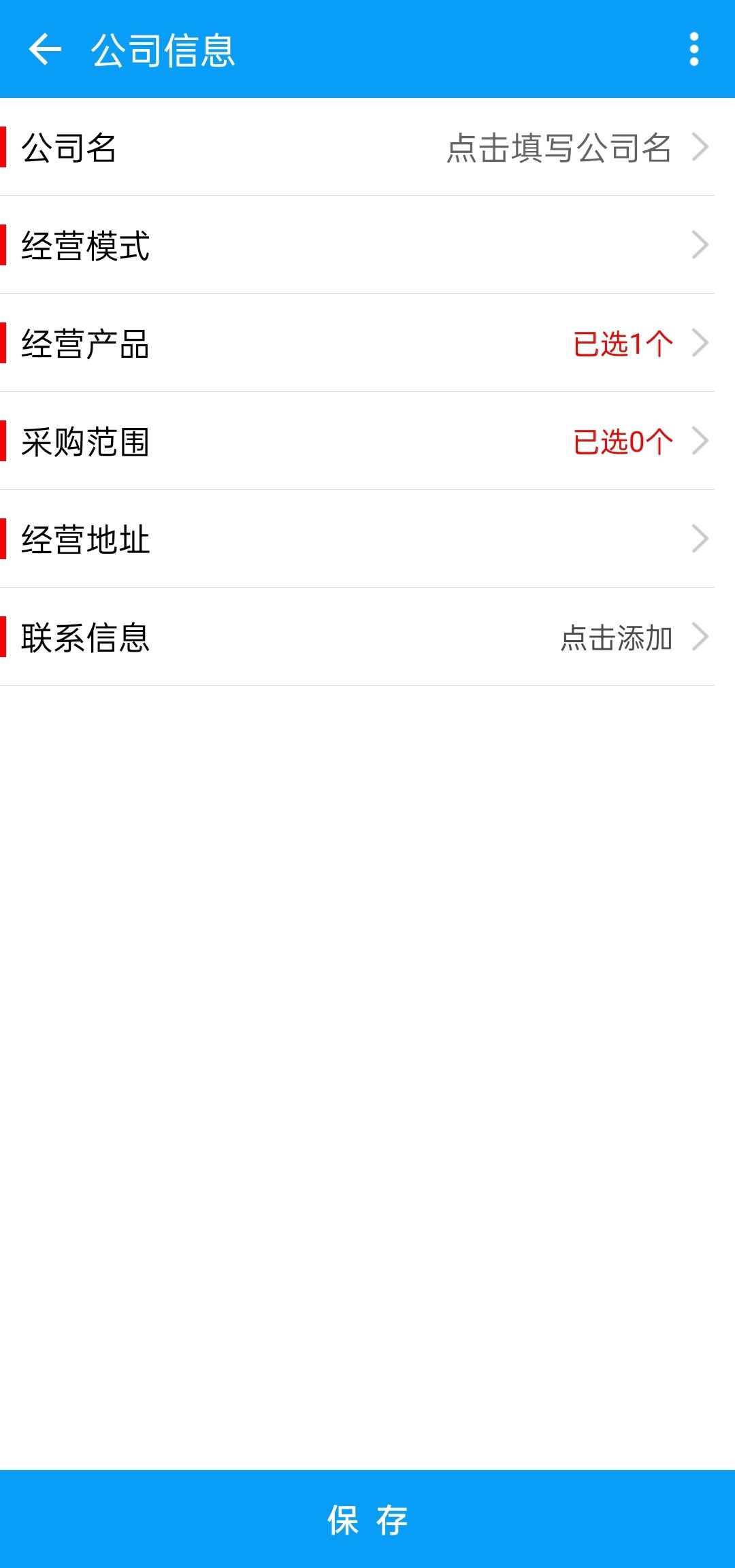
Task: Add contact info via 联系信息 row
Action: (x=367, y=637)
